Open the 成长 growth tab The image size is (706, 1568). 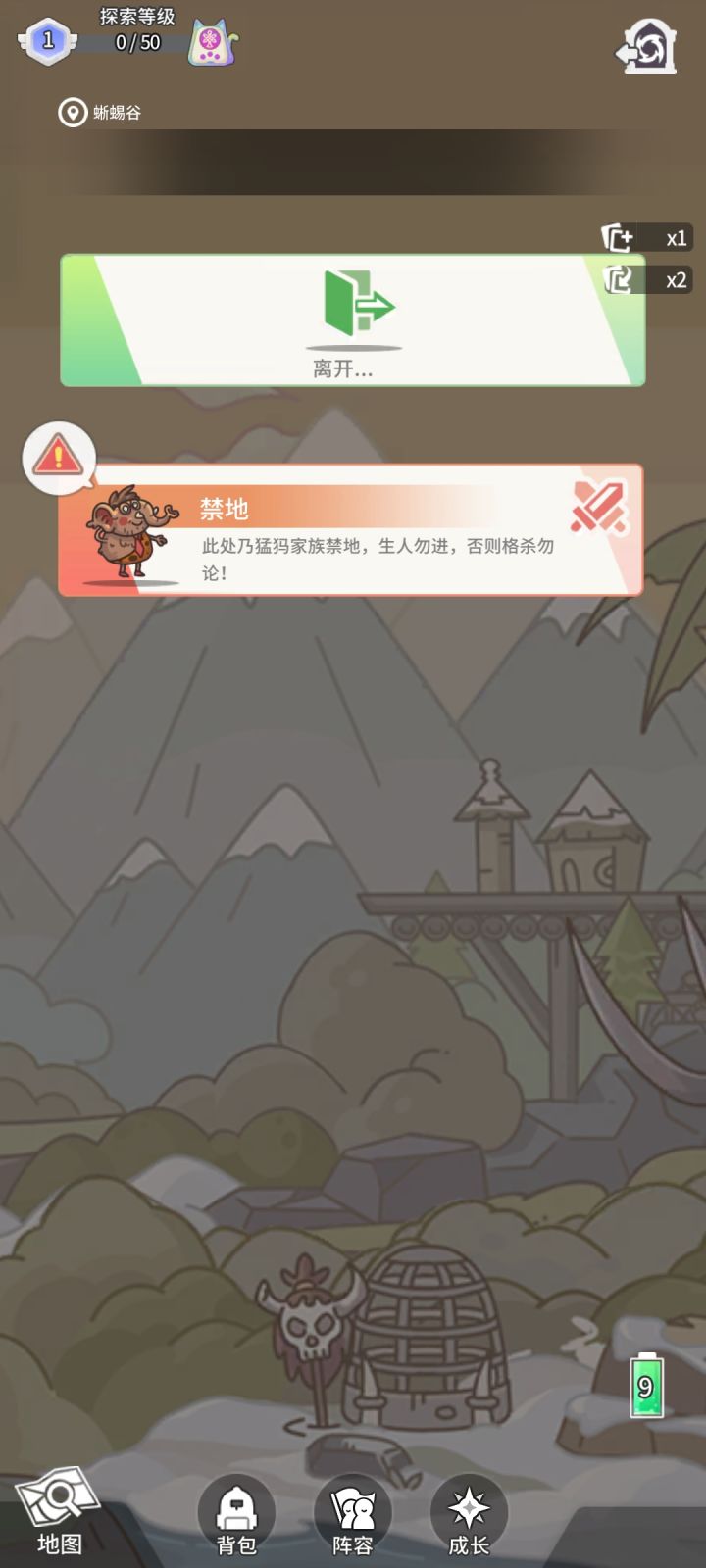coord(471,1516)
